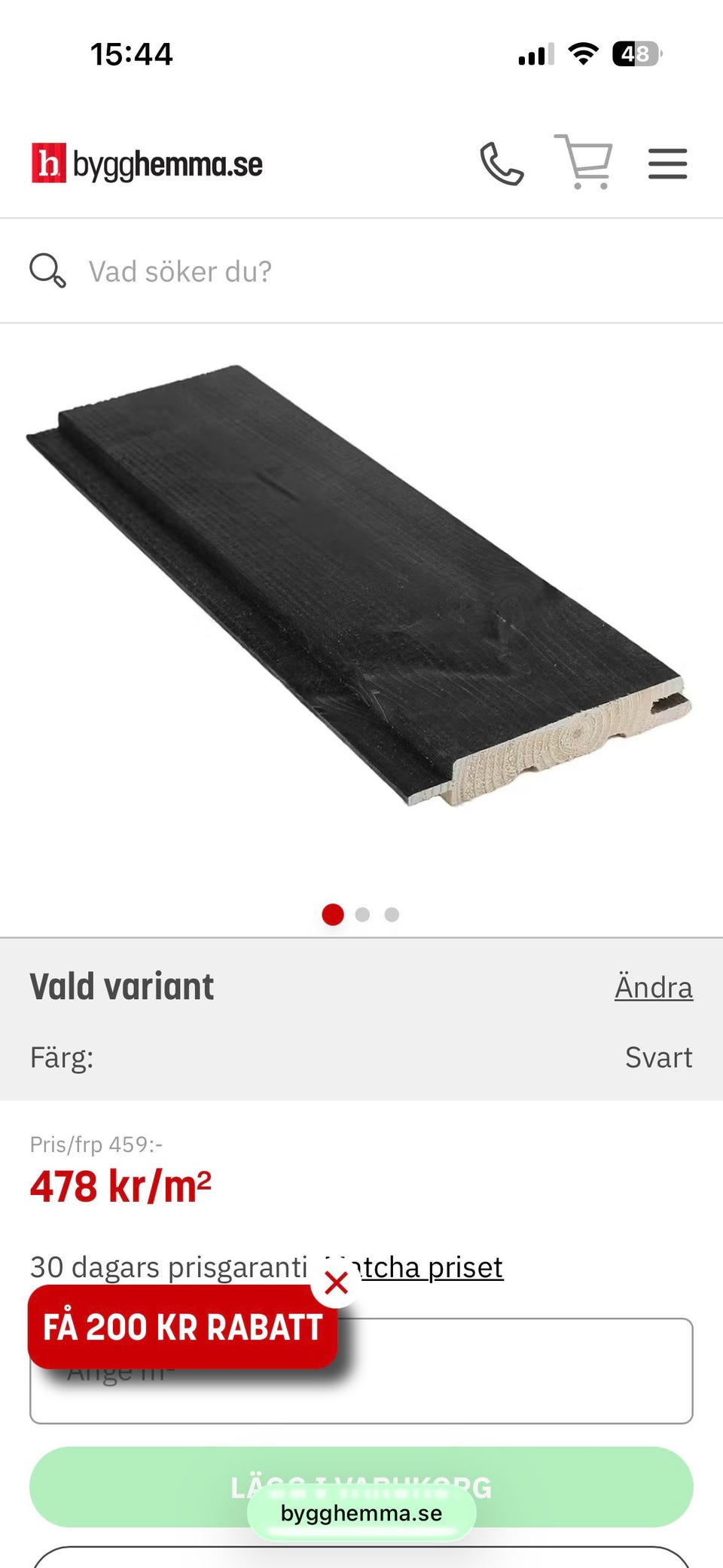Jump to the second image dot
The height and width of the screenshot is (1568, 723).
click(362, 915)
